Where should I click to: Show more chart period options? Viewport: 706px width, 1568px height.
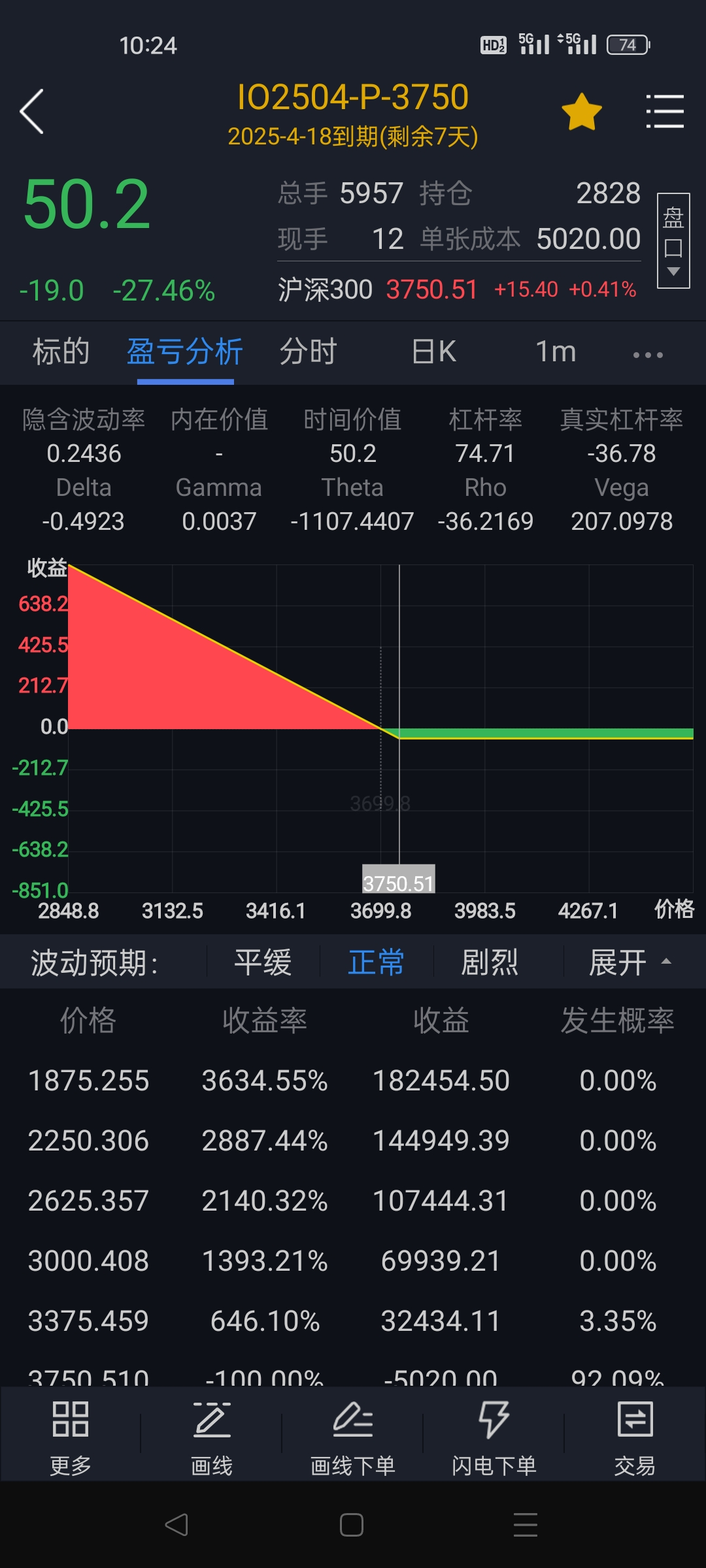click(x=648, y=355)
